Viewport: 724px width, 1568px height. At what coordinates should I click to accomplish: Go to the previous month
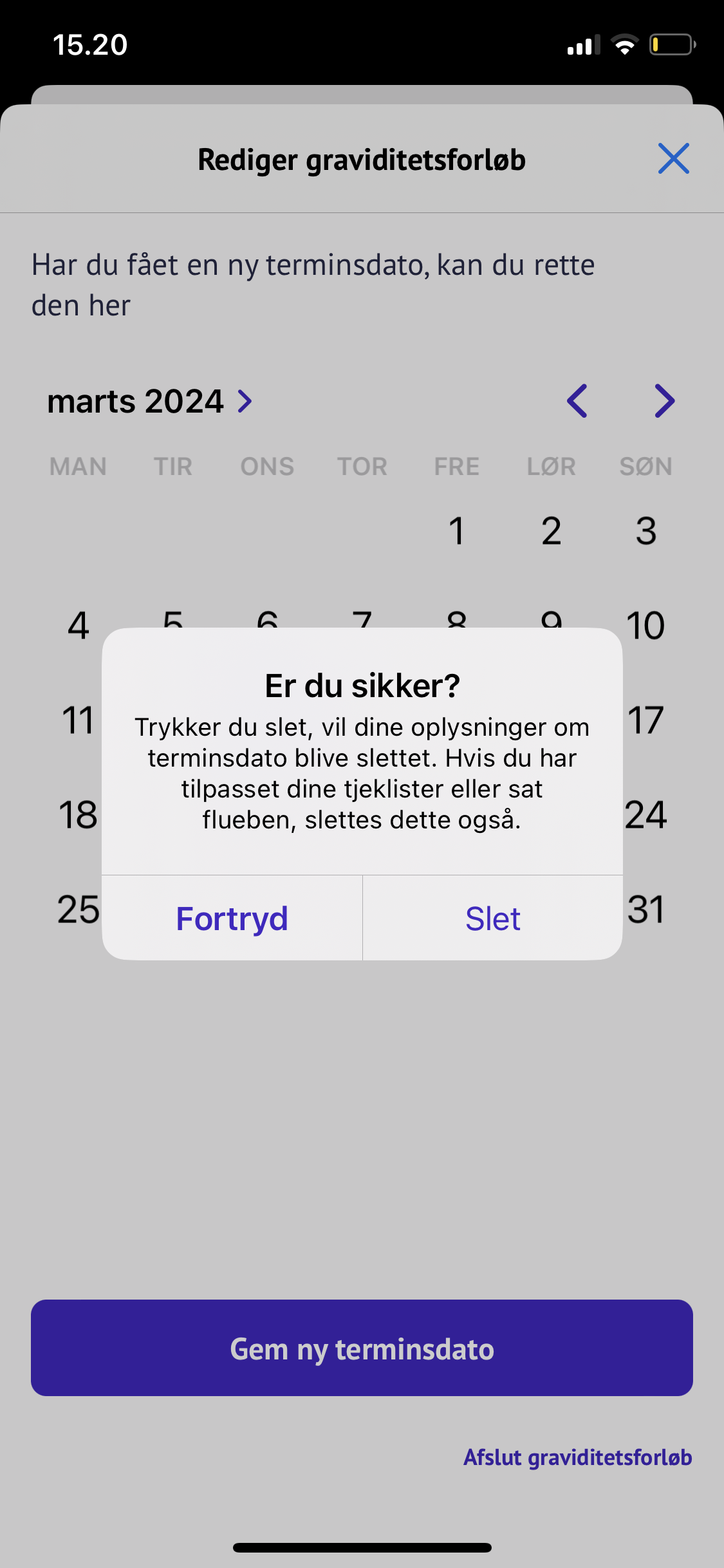(577, 401)
